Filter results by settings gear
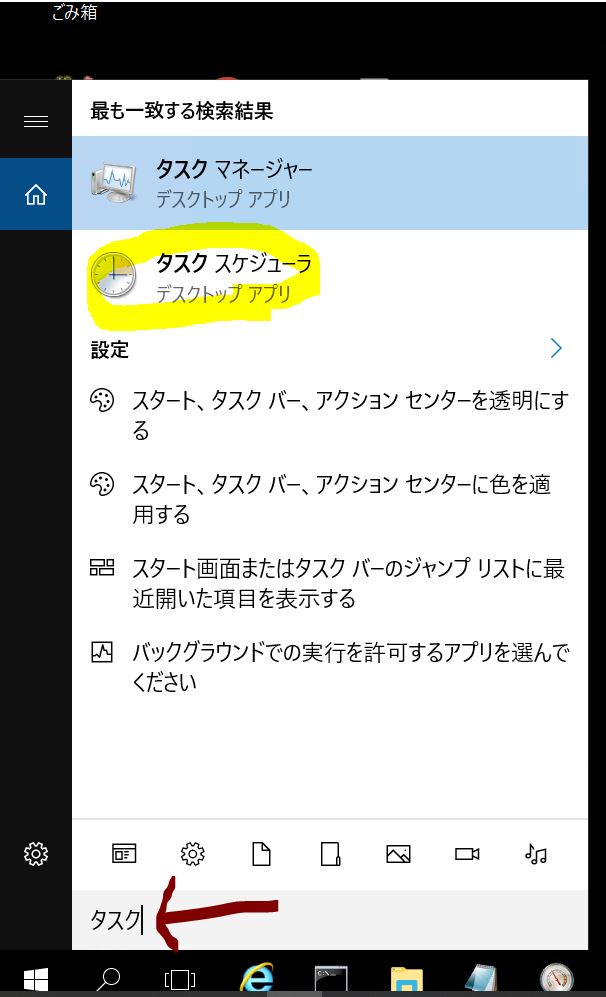 click(x=193, y=853)
